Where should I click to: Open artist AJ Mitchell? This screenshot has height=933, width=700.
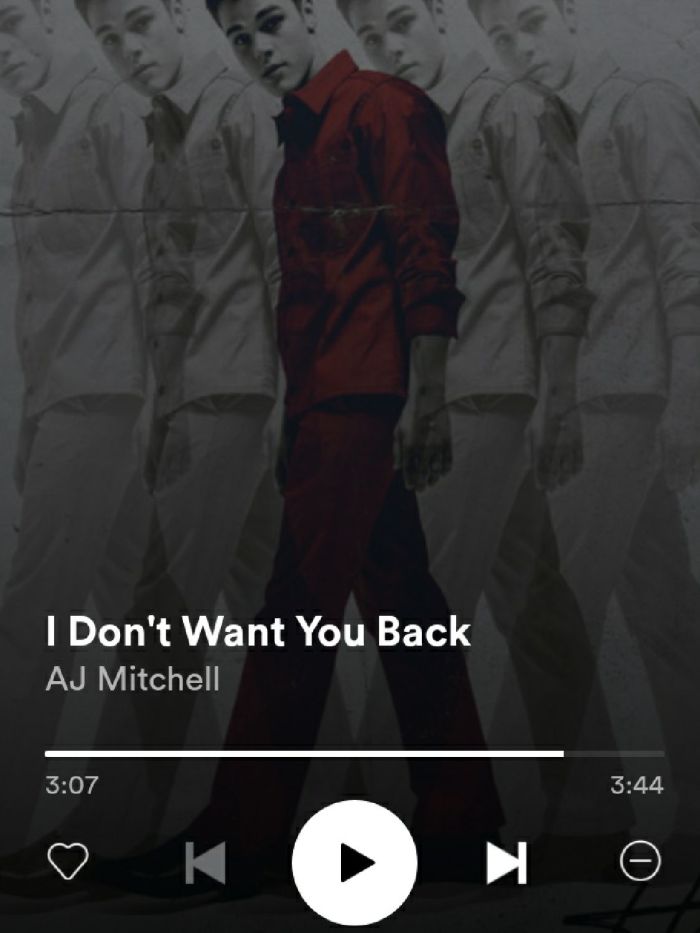coord(132,679)
